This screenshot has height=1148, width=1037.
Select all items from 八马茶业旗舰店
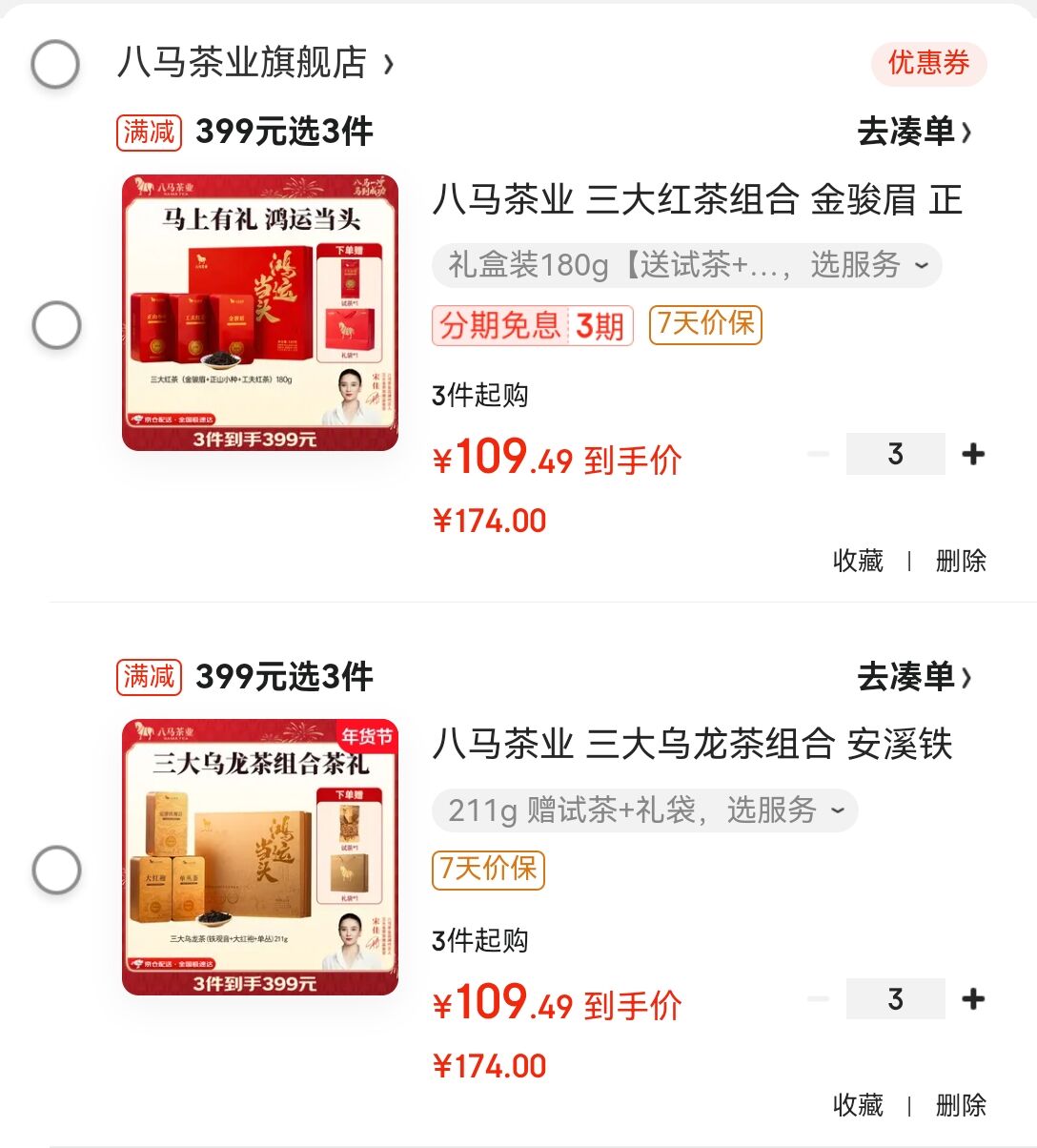pyautogui.click(x=55, y=65)
